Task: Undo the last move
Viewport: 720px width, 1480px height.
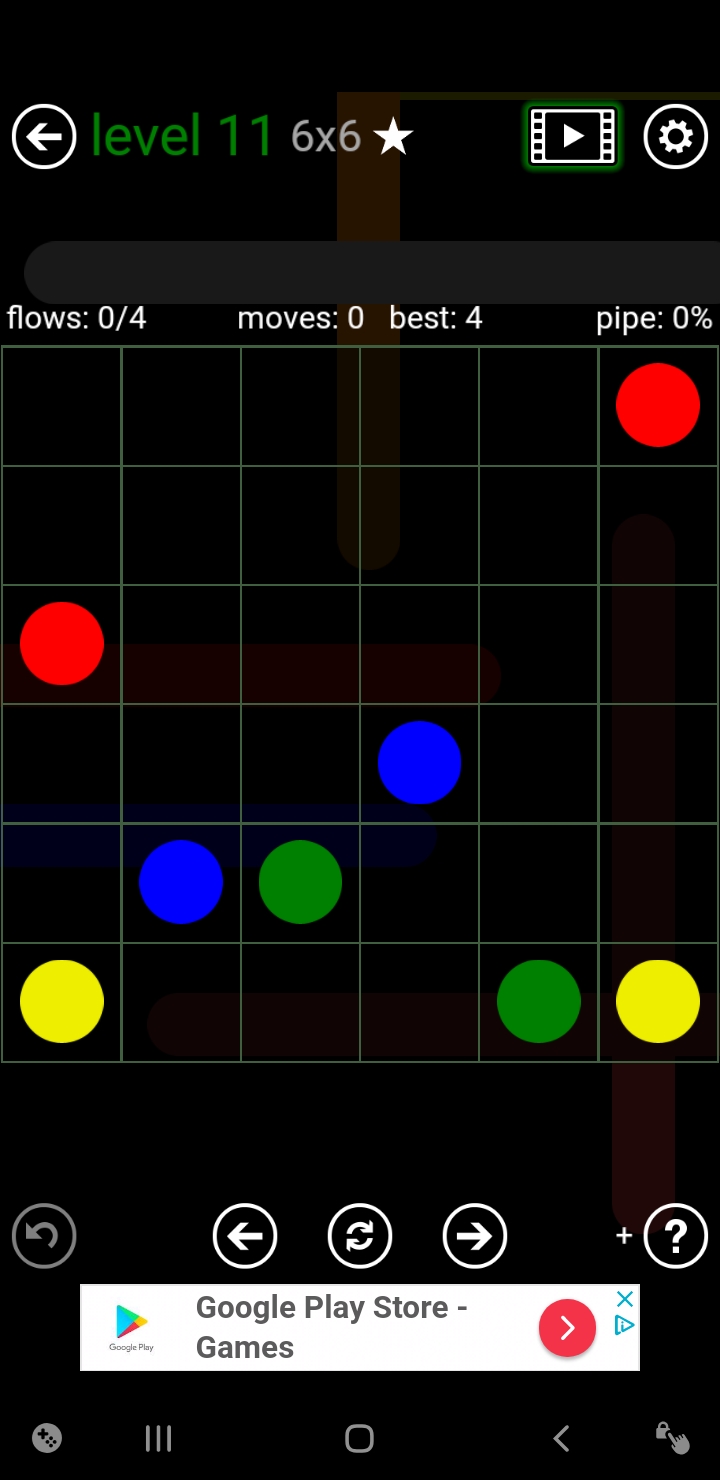Action: coord(44,1236)
